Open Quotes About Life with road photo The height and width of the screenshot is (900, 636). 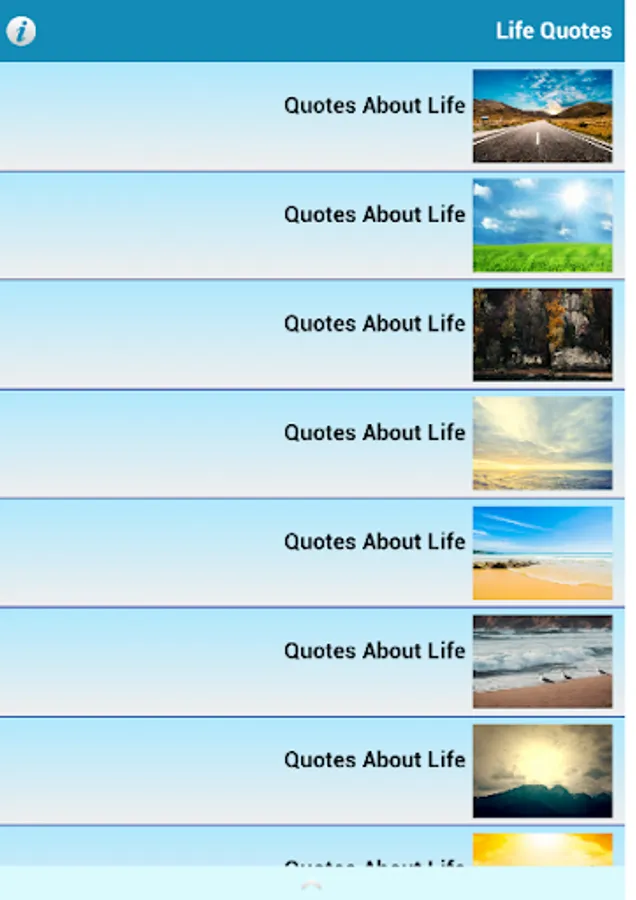point(312,117)
